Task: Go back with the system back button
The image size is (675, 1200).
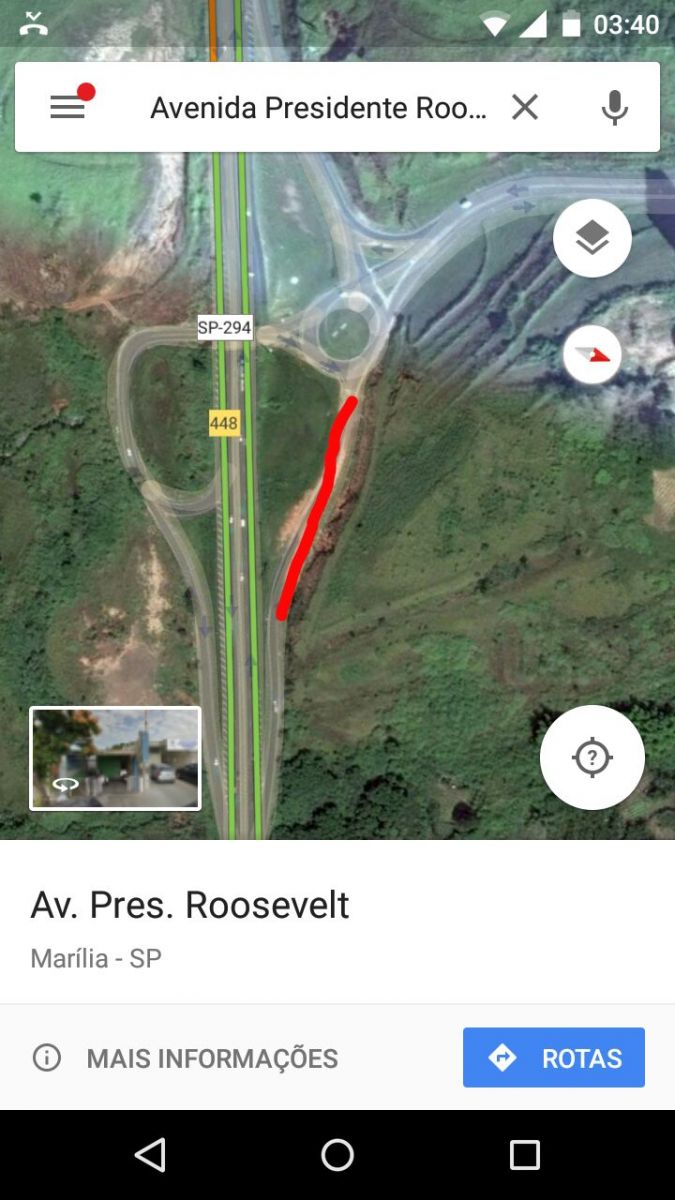Action: [150, 1155]
